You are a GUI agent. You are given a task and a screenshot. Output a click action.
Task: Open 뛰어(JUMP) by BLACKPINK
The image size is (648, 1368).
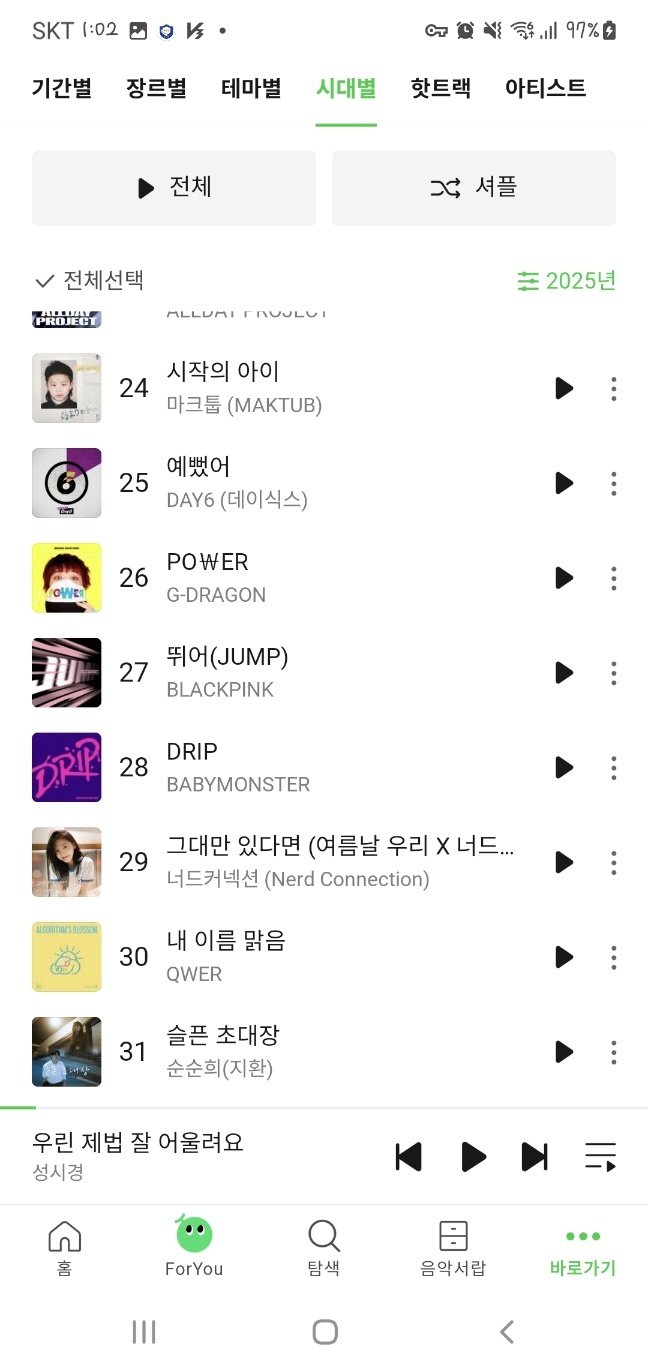tap(227, 671)
